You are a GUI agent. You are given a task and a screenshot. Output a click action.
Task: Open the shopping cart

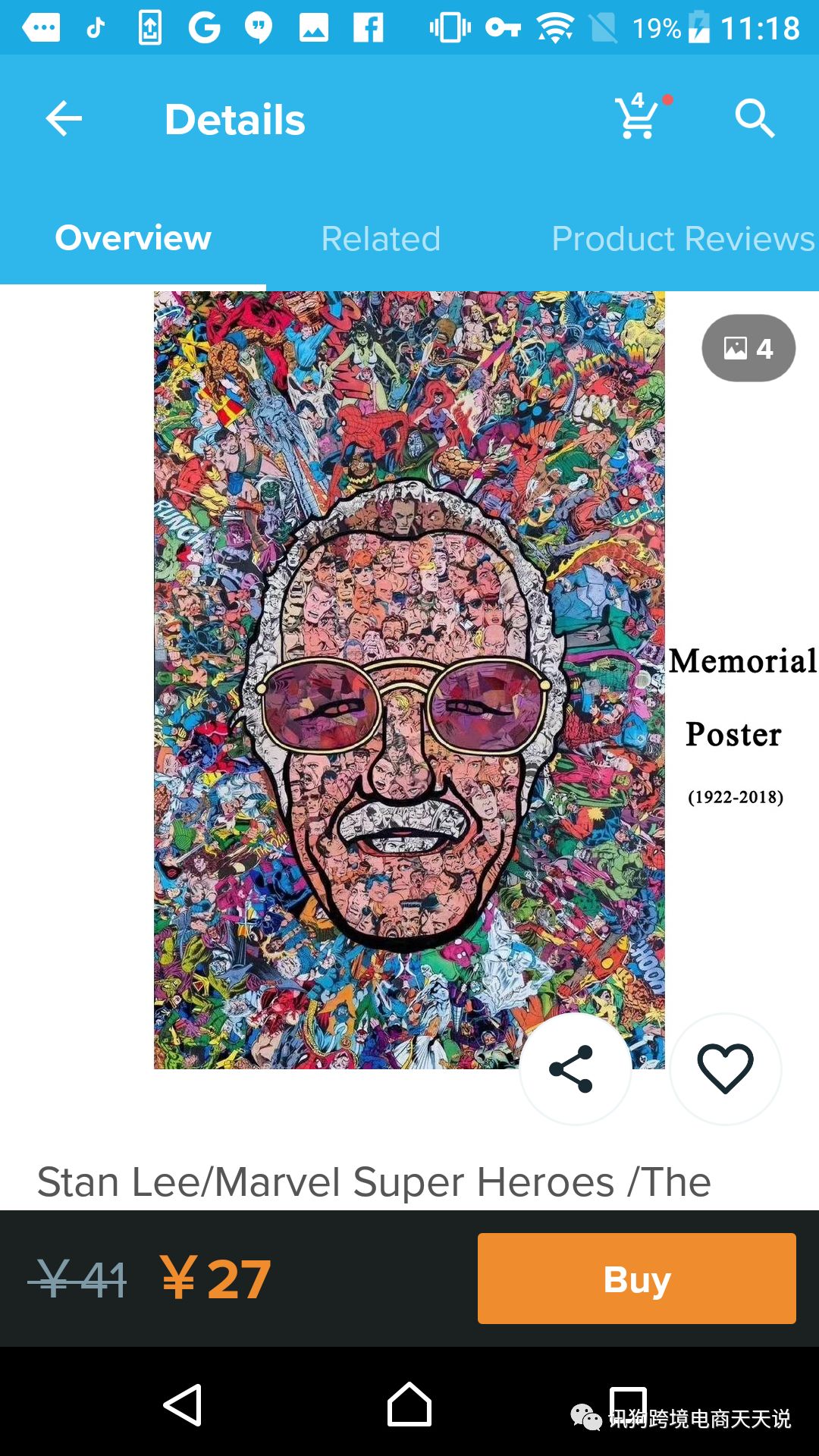(x=637, y=118)
